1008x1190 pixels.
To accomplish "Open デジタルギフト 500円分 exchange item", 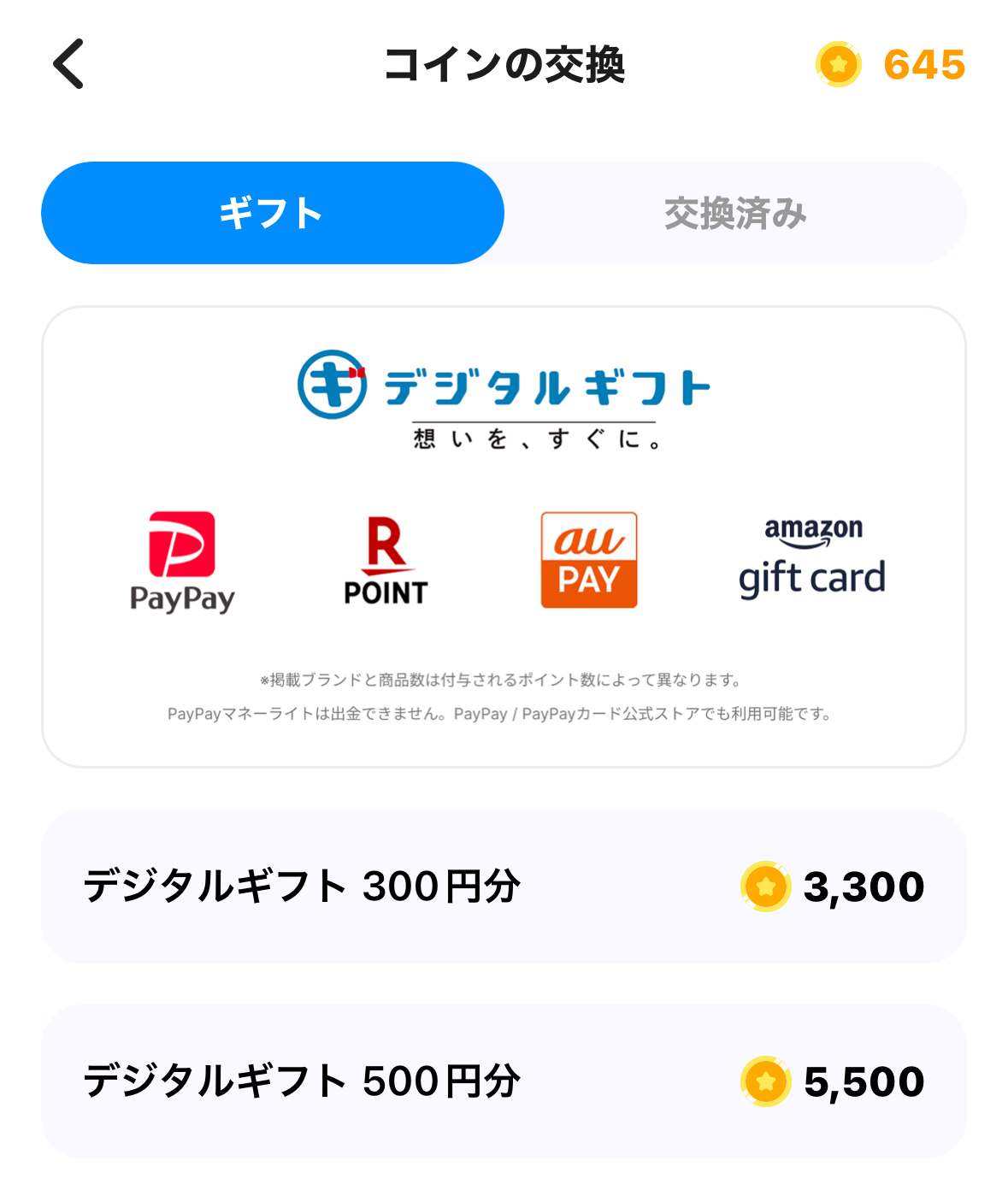I will pyautogui.click(x=504, y=1080).
